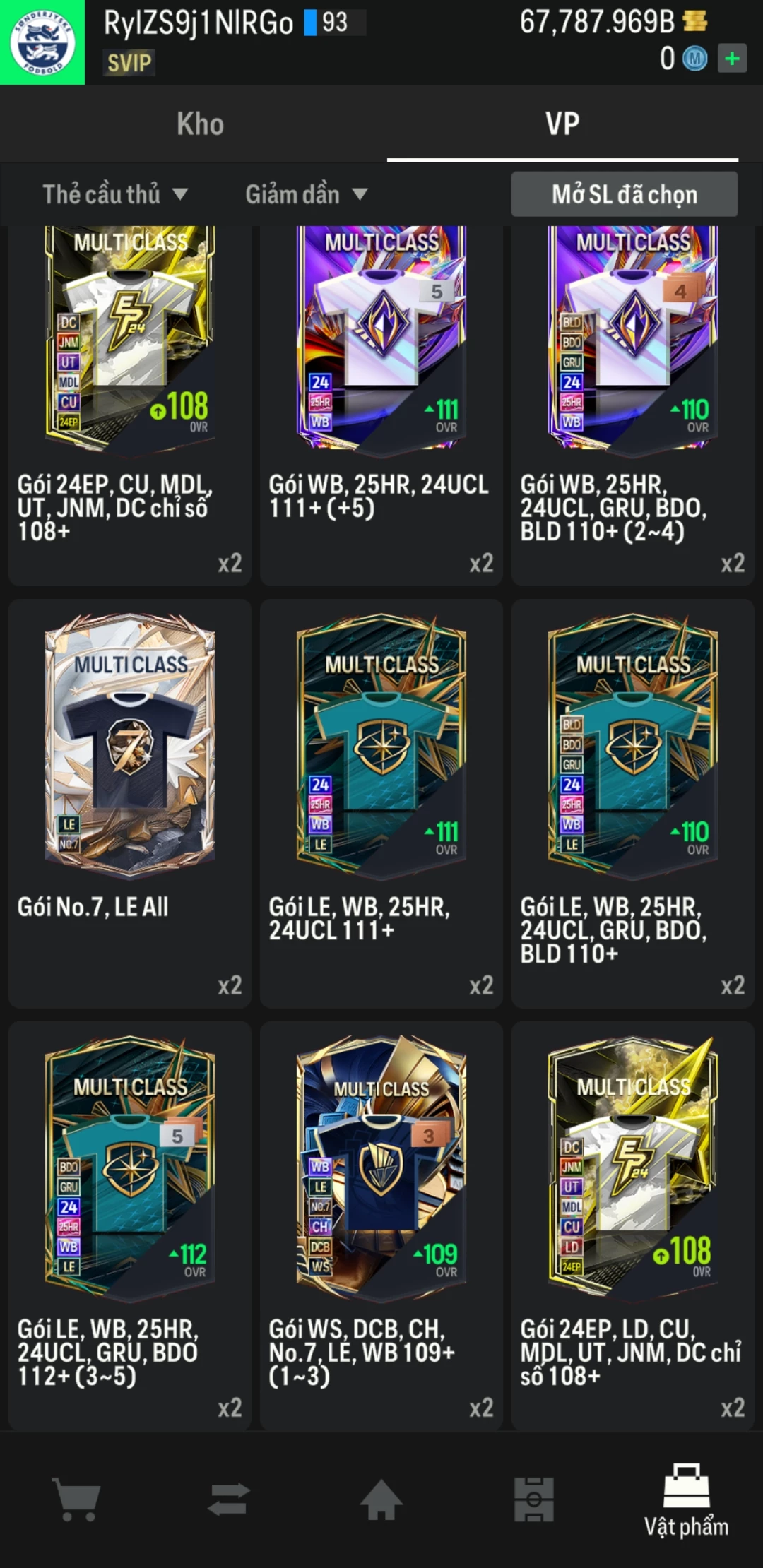Open the Giảm dần sort dropdown

(306, 194)
